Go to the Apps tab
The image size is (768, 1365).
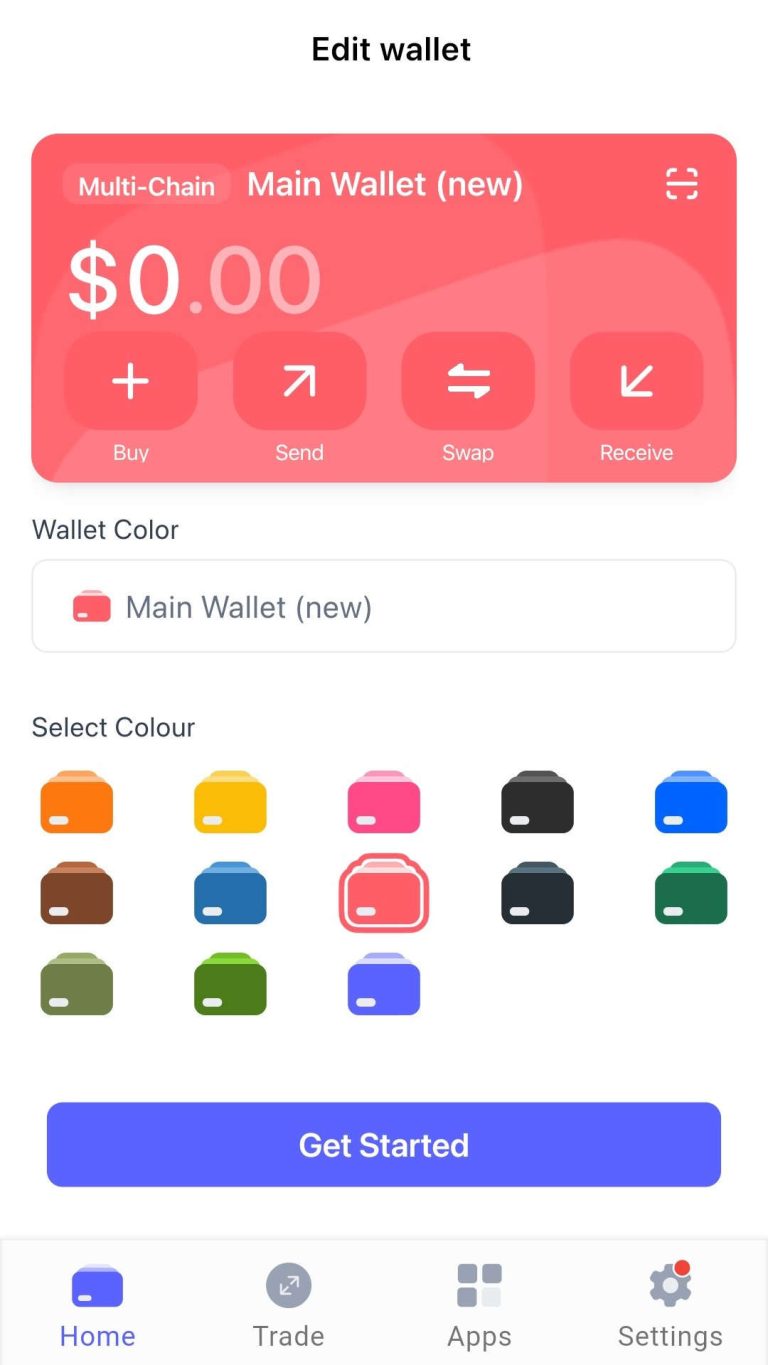point(479,1305)
